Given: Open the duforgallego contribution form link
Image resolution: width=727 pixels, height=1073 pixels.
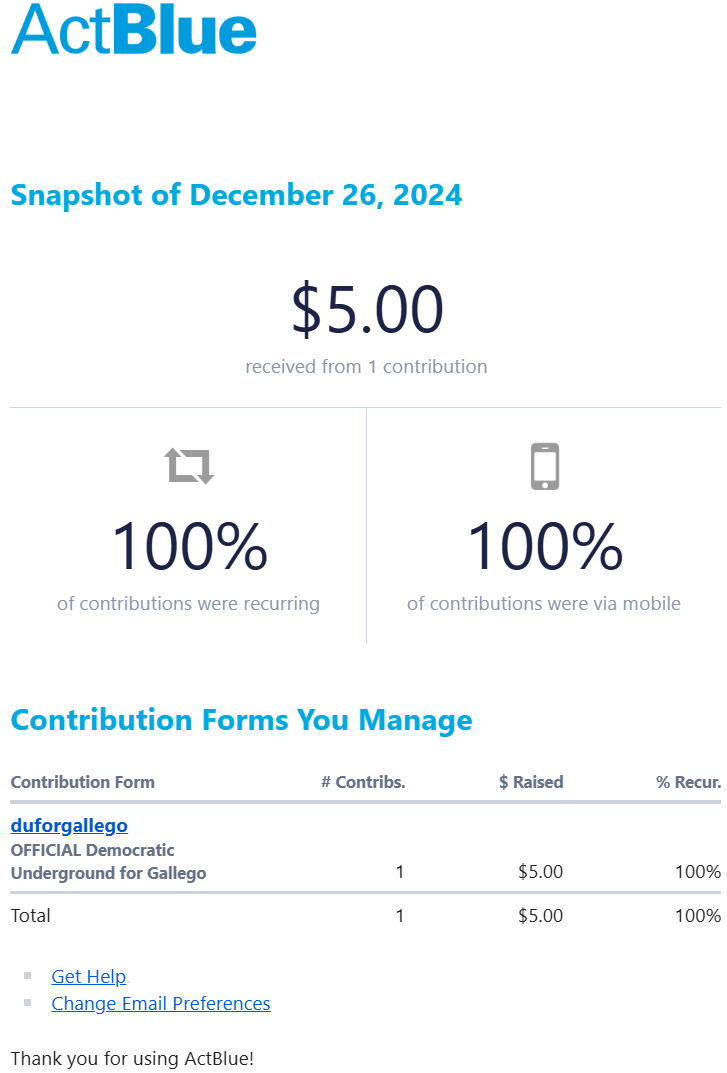Looking at the screenshot, I should [69, 825].
